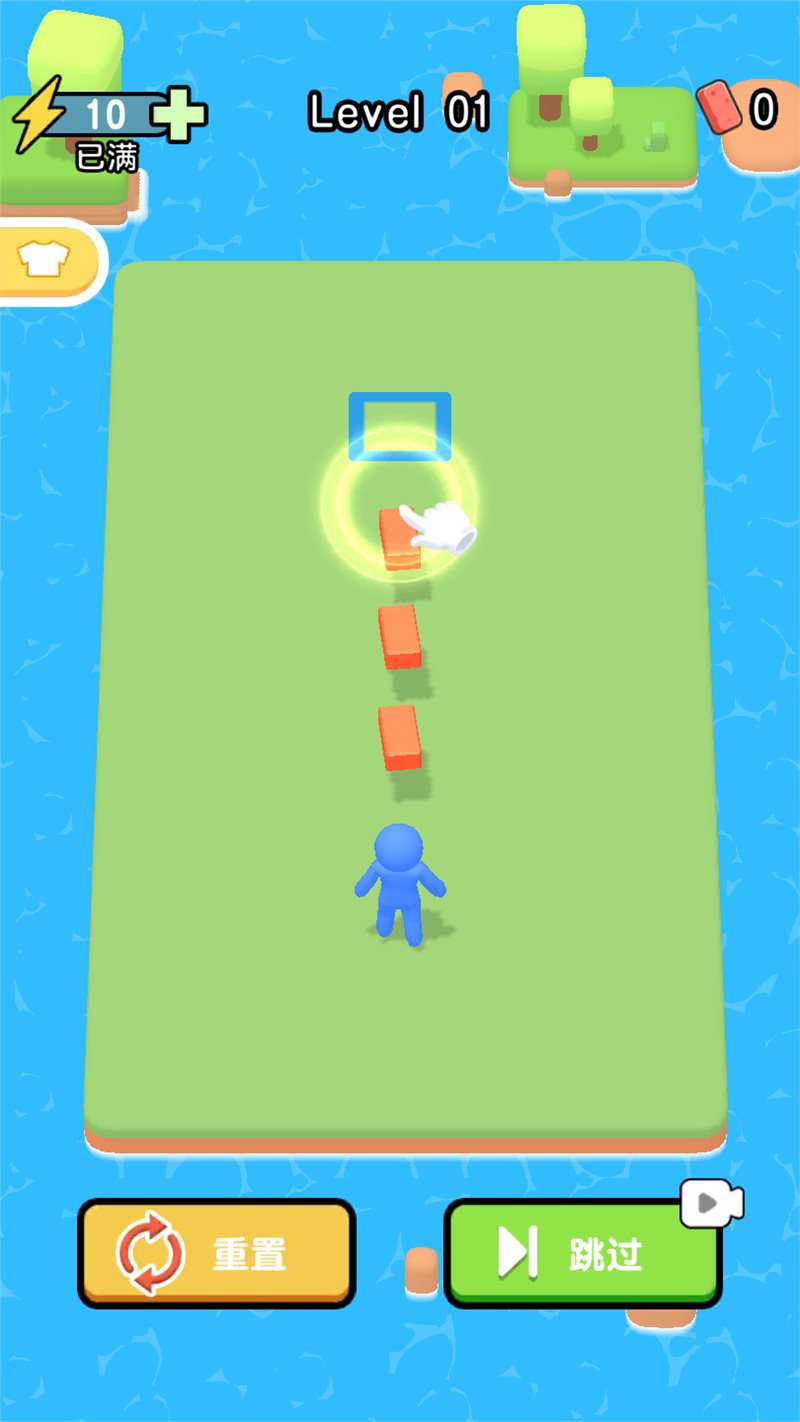Screen dimensions: 800x1422
Task: Tap the 跳过 skip level button
Action: (x=583, y=1253)
